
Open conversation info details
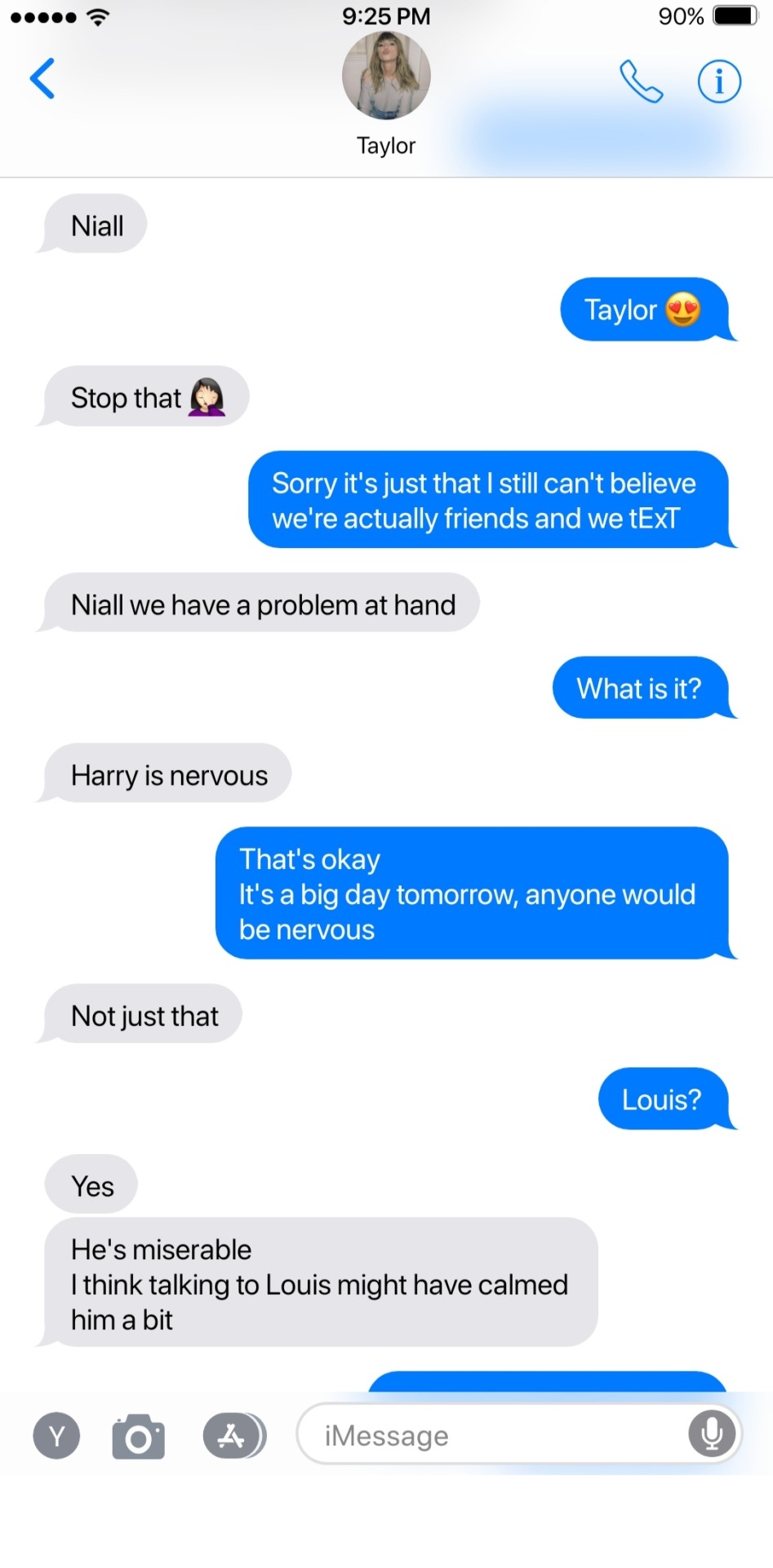(718, 82)
